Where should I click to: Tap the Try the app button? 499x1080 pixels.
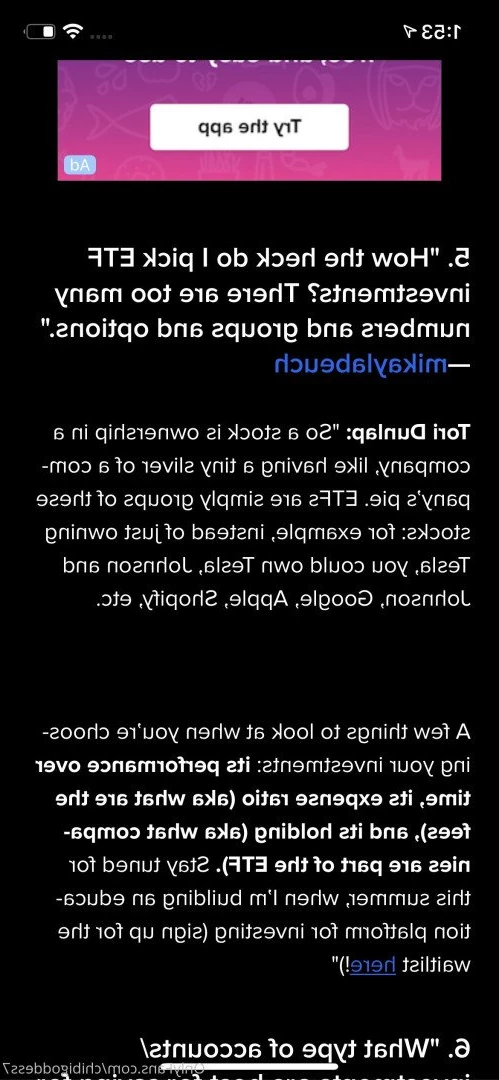(x=250, y=127)
